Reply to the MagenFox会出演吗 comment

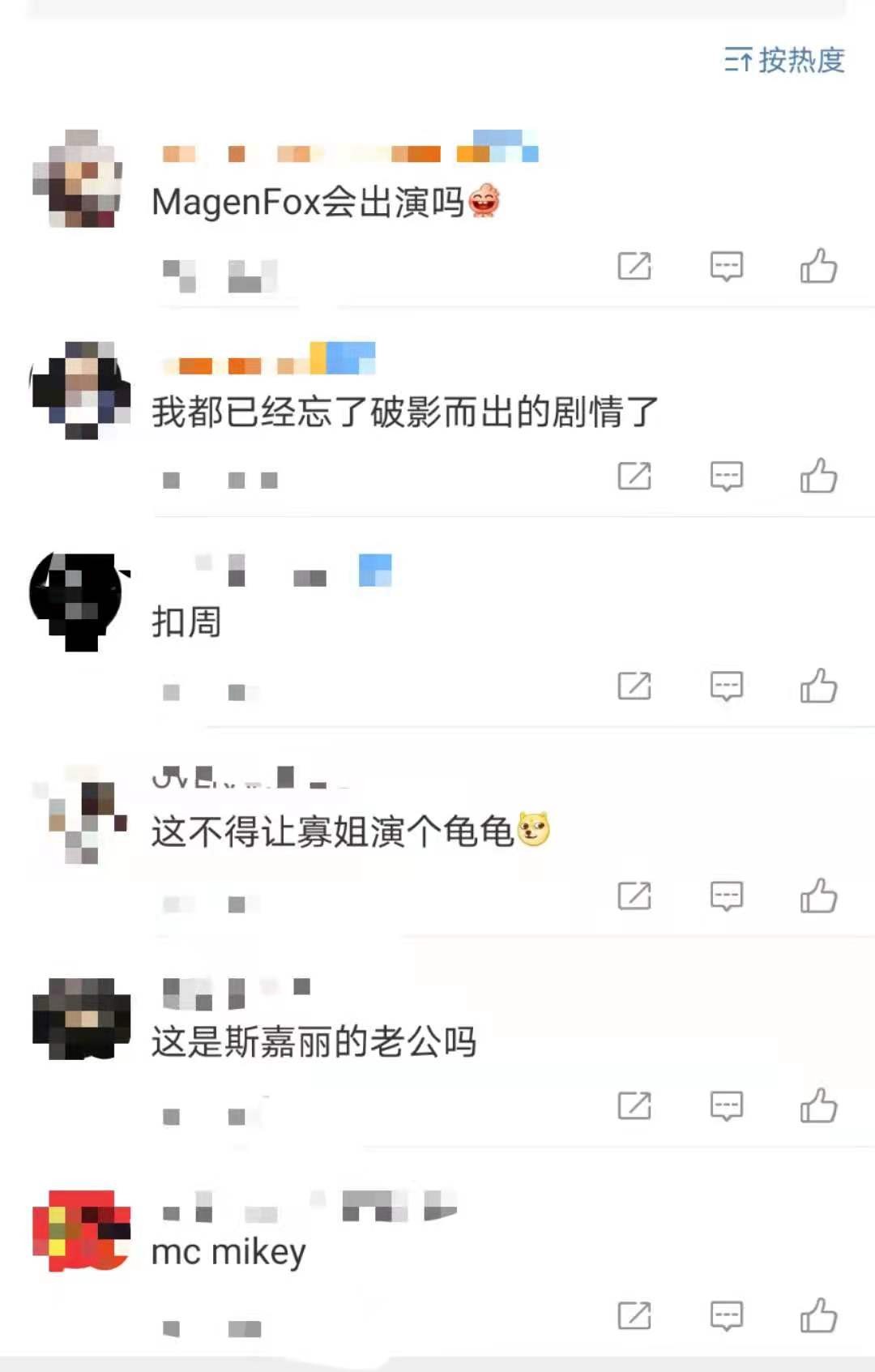coord(726,266)
